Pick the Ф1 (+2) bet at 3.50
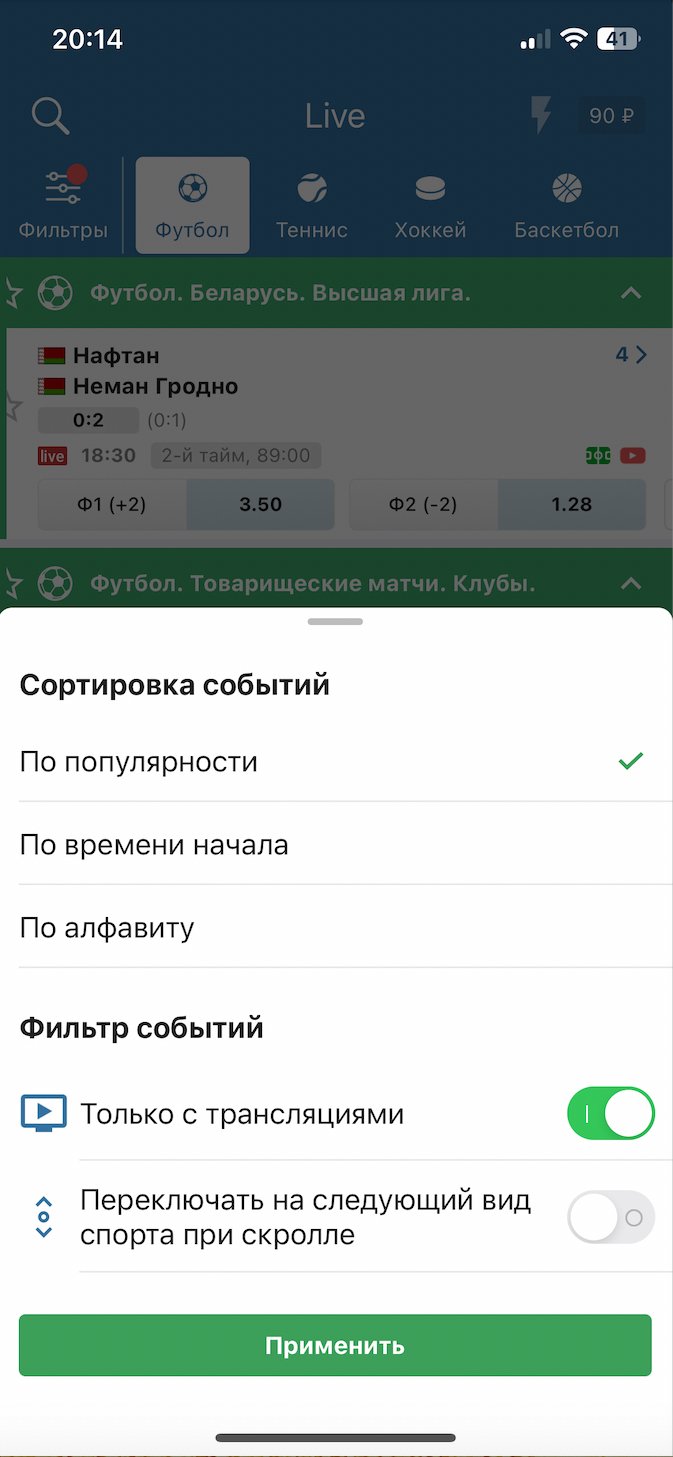The height and width of the screenshot is (1457, 673). pyautogui.click(x=186, y=505)
